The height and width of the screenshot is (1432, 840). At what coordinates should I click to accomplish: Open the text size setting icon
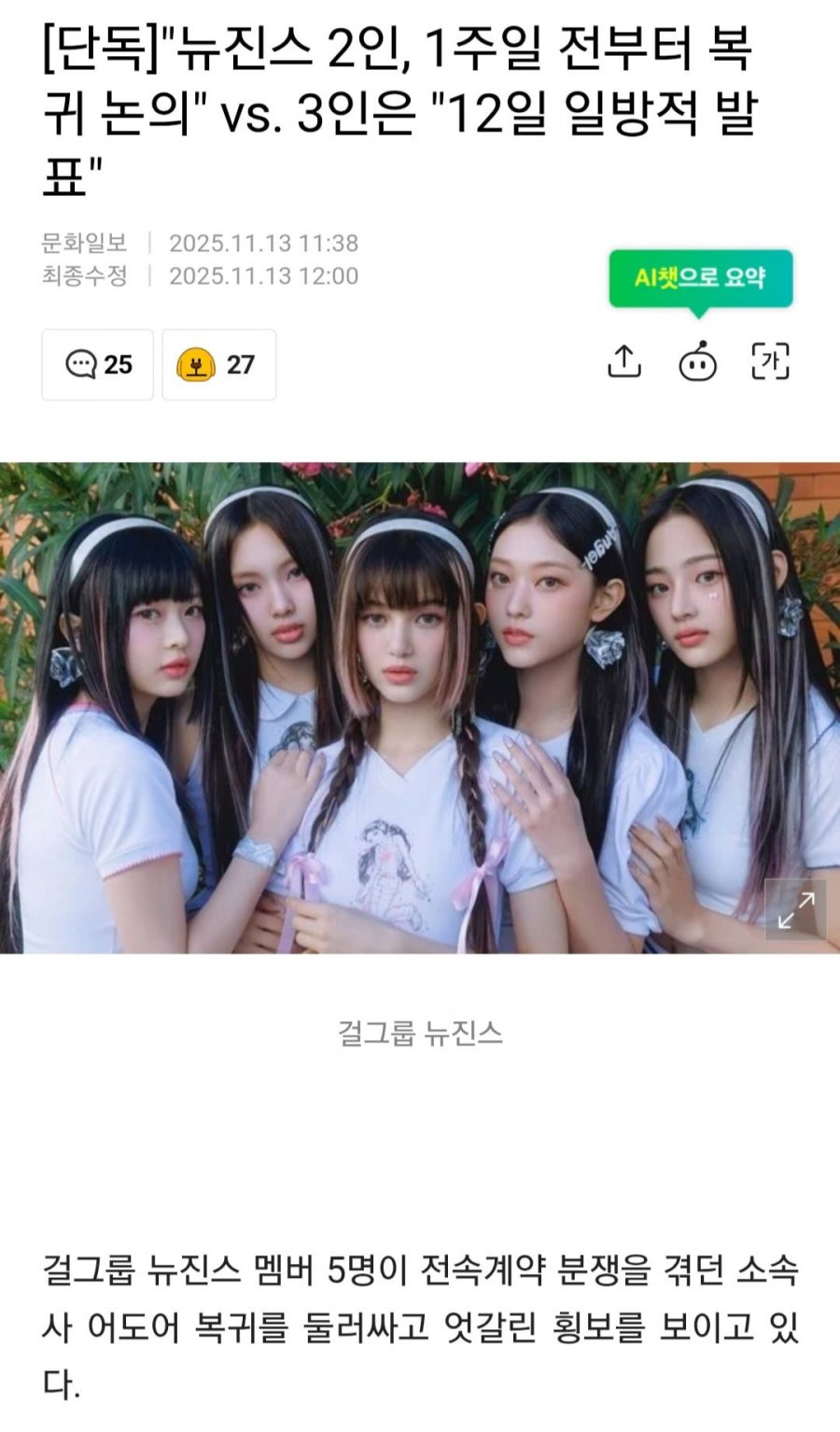click(770, 361)
